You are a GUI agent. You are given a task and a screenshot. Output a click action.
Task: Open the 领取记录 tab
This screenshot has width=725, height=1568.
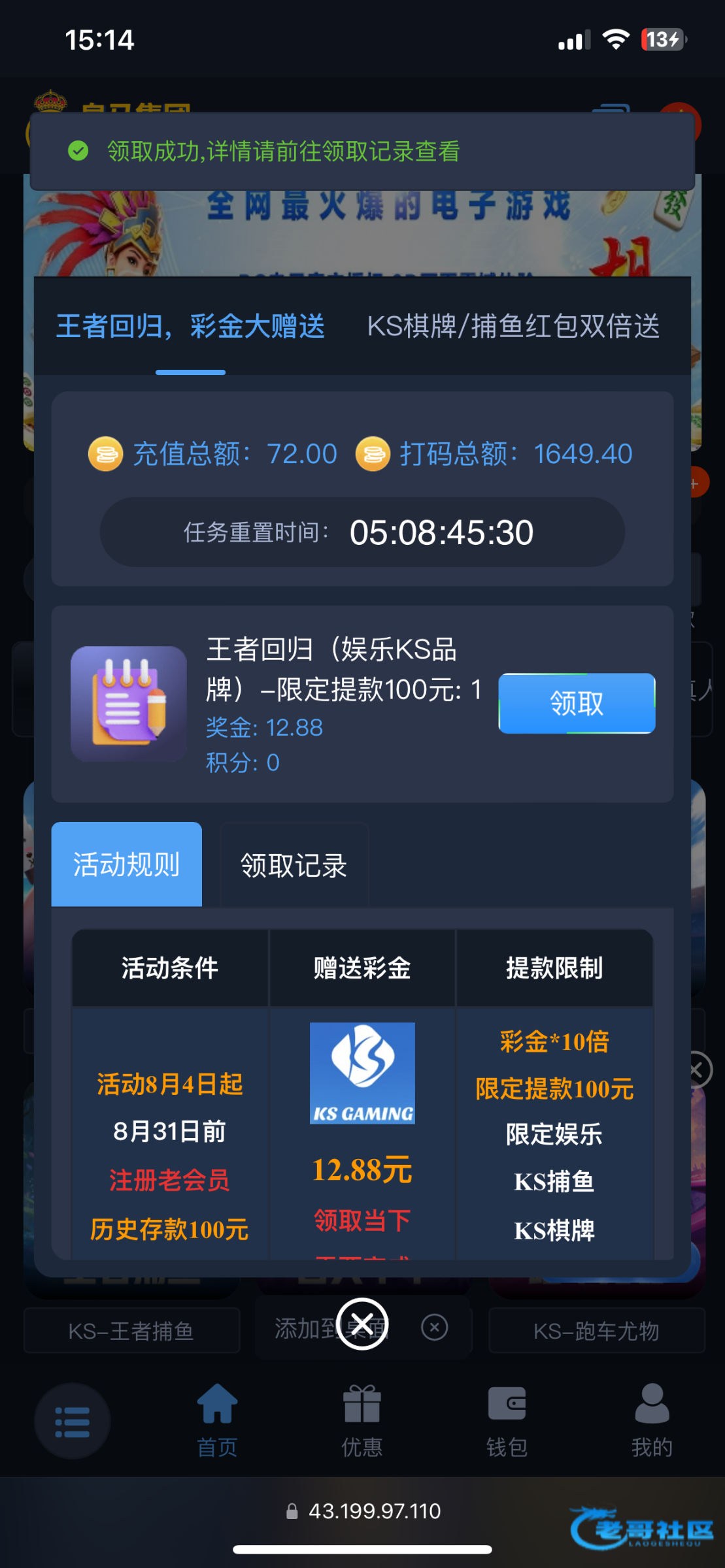coord(294,866)
